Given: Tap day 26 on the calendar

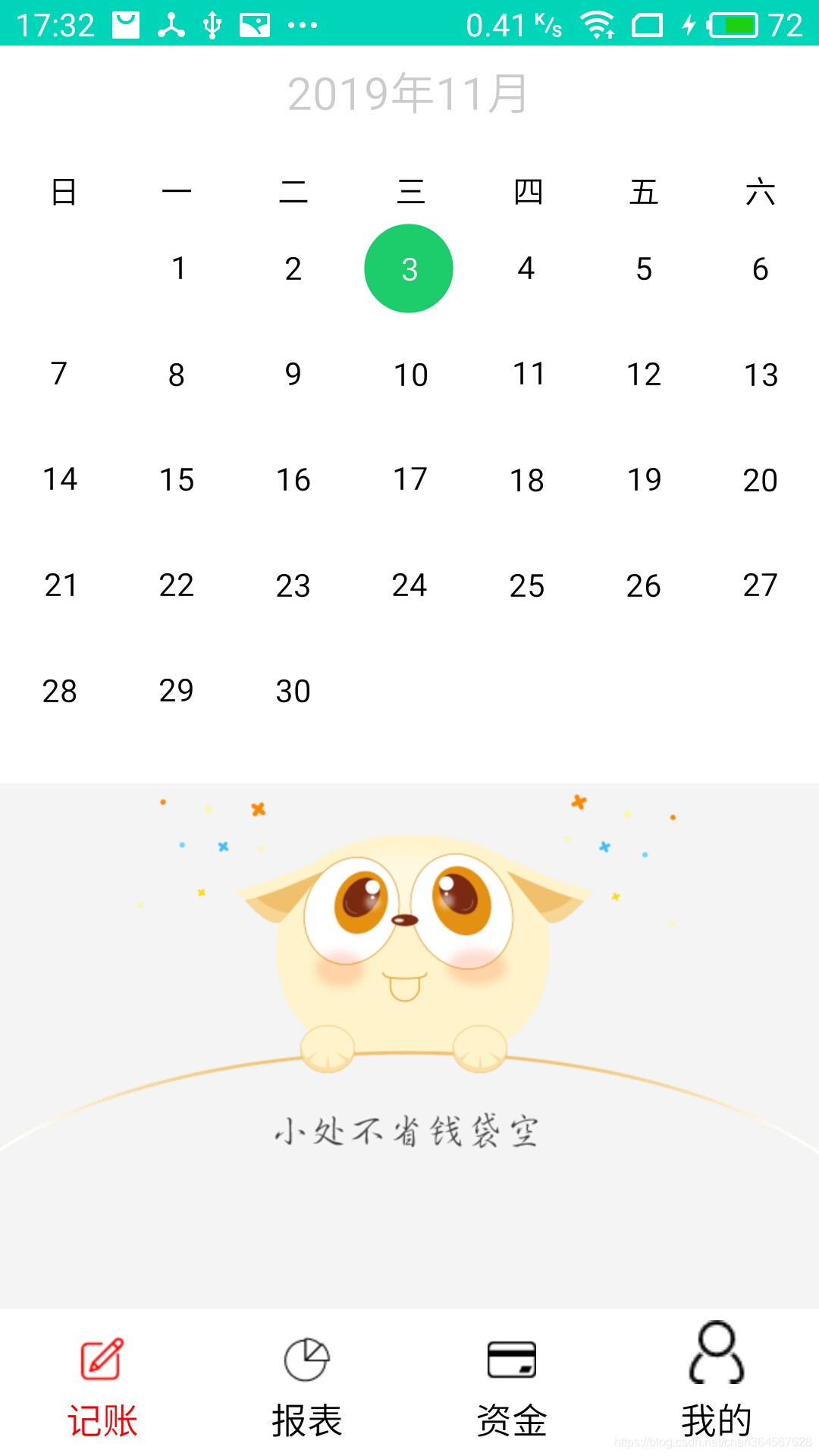Looking at the screenshot, I should [x=643, y=585].
